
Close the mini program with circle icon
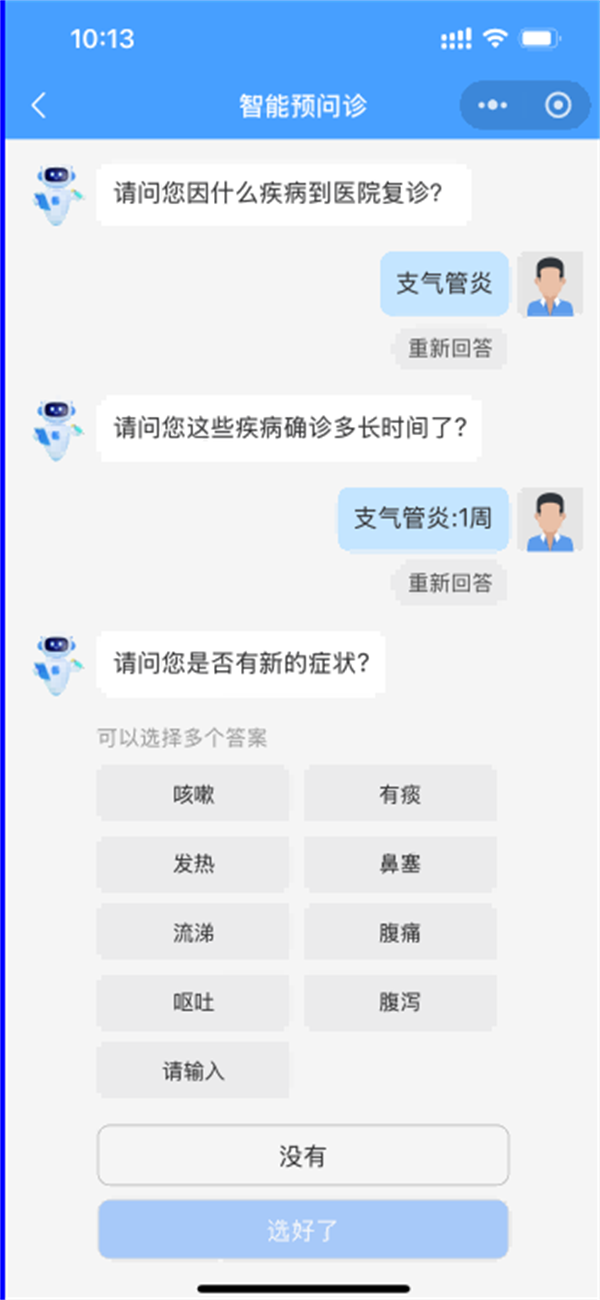(558, 106)
